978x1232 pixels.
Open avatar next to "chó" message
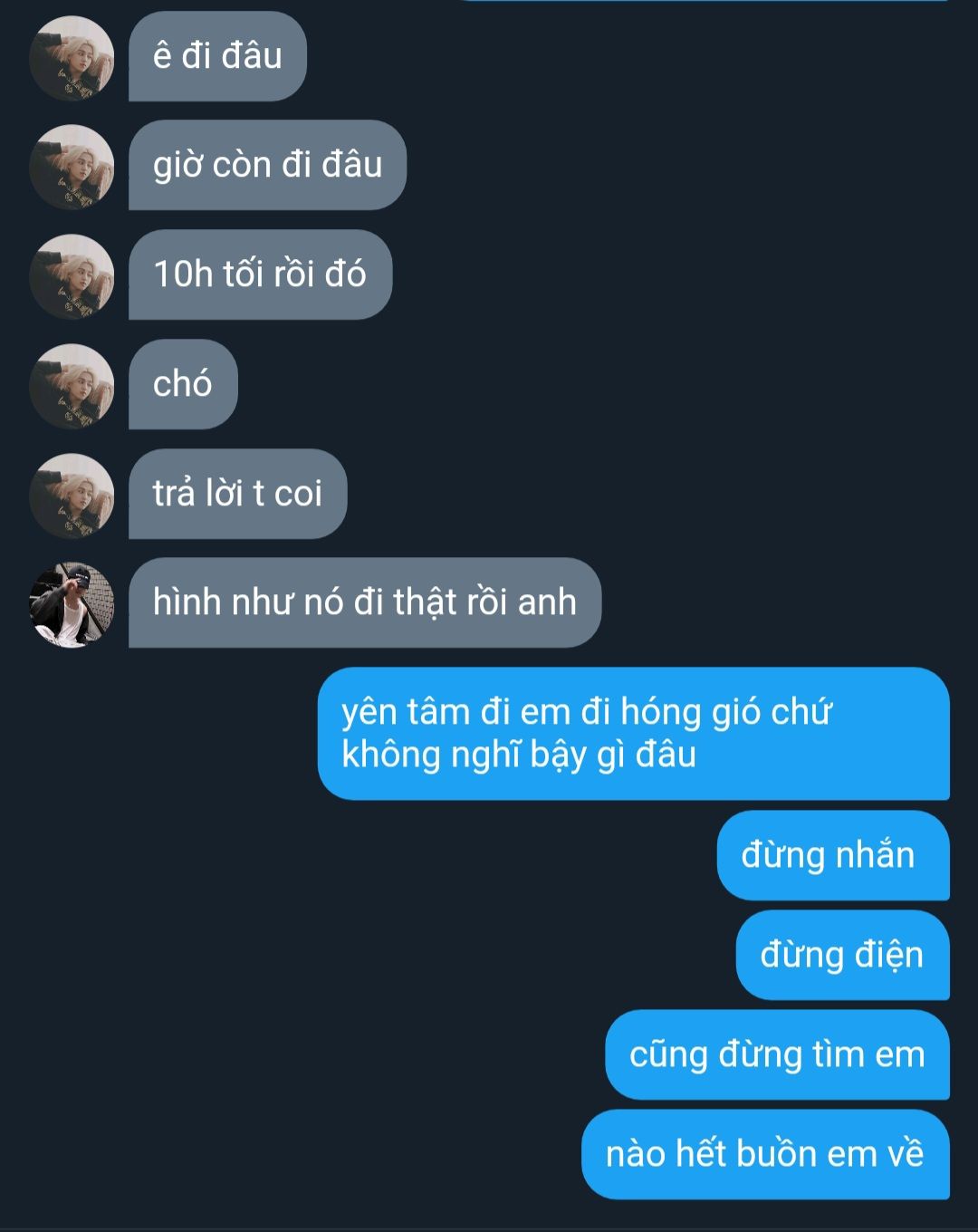coord(72,387)
